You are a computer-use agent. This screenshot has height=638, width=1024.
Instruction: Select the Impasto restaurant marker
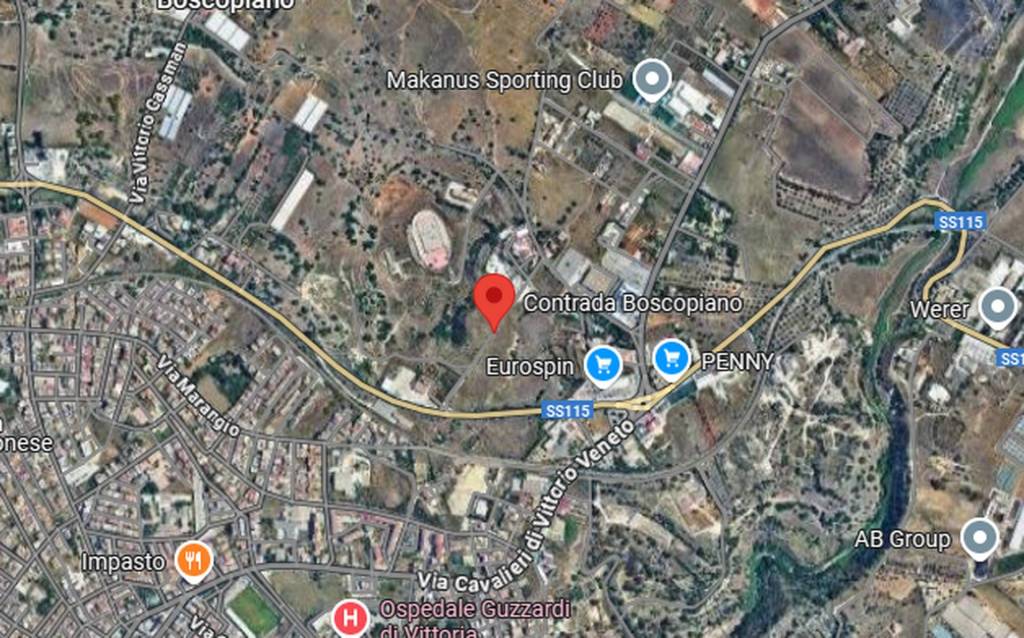[193, 561]
